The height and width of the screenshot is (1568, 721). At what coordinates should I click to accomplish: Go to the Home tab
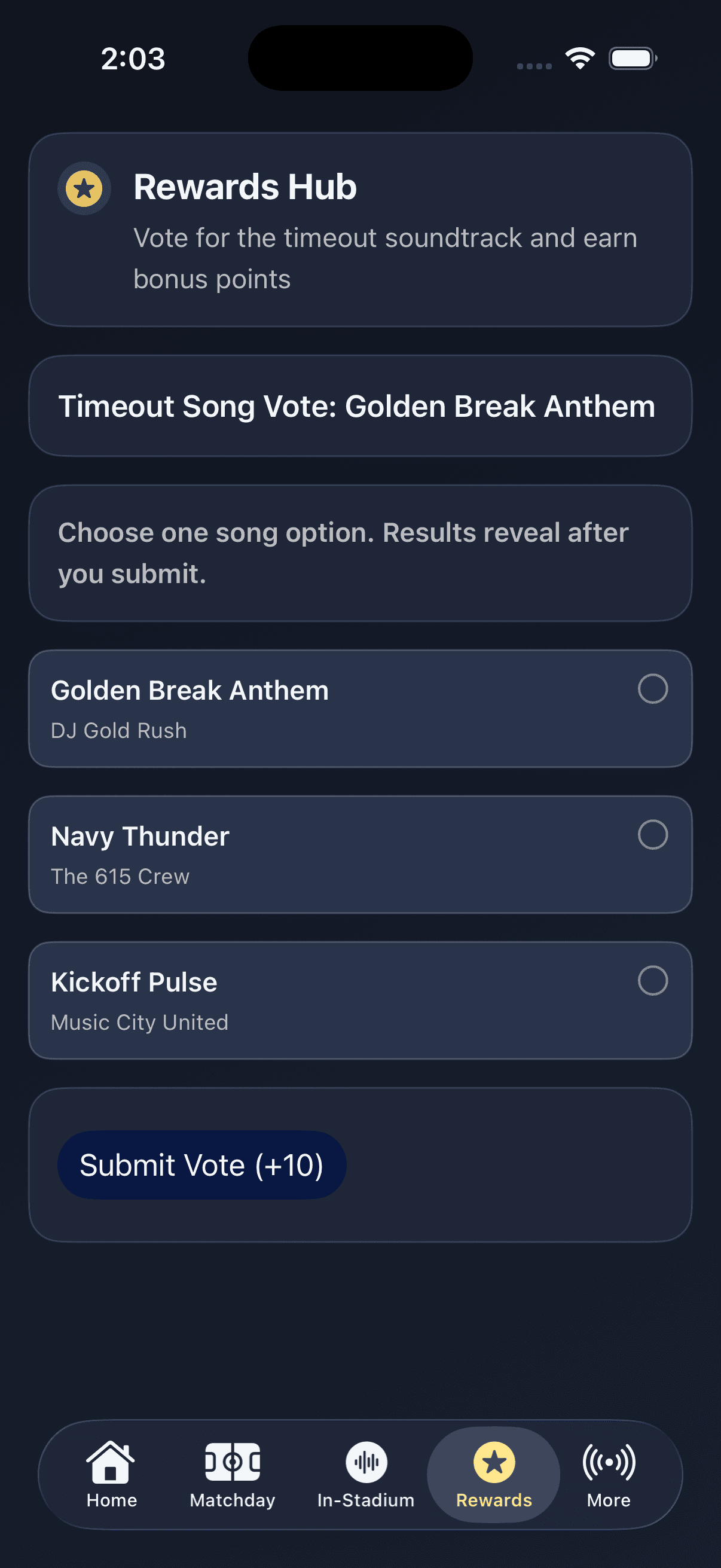[111, 1475]
